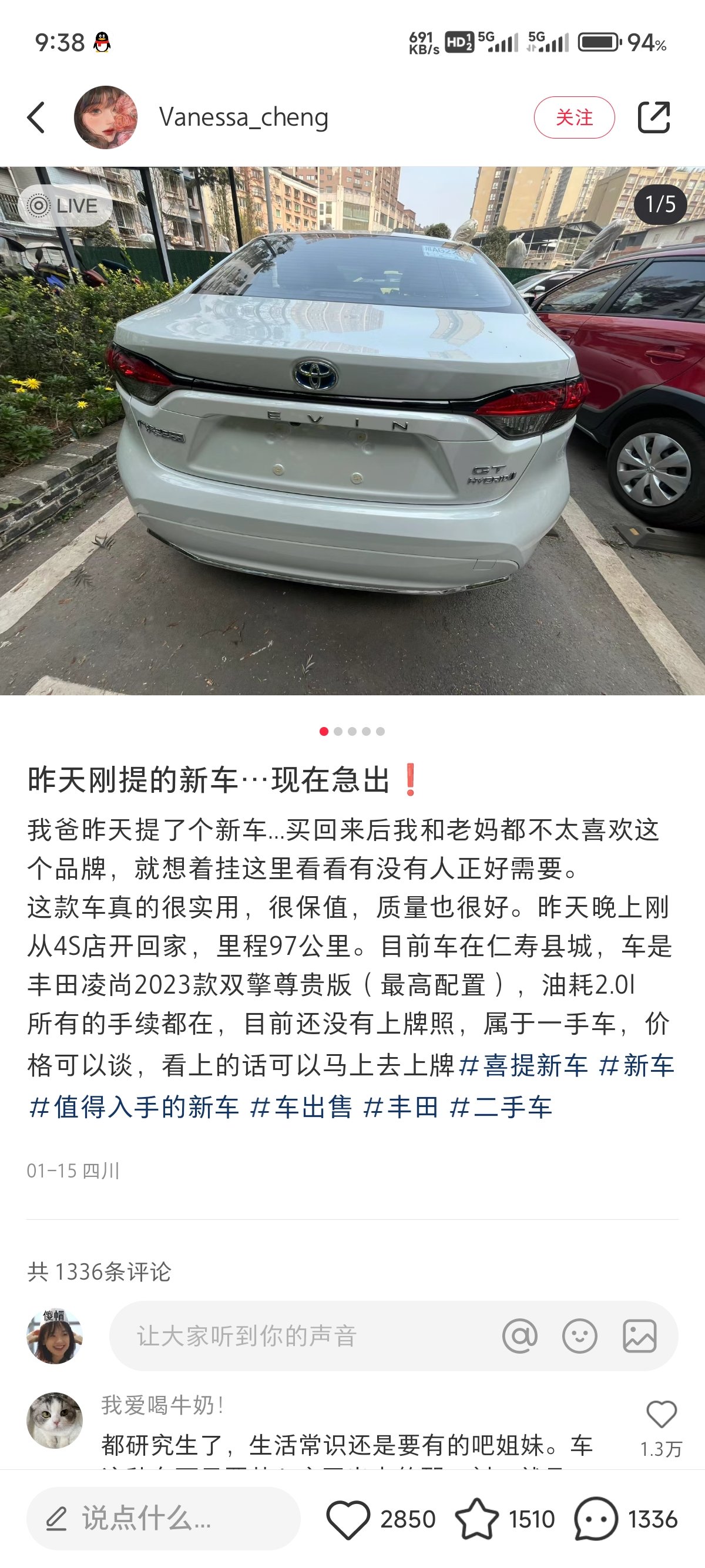Share this post via the top-right icon

click(x=653, y=117)
